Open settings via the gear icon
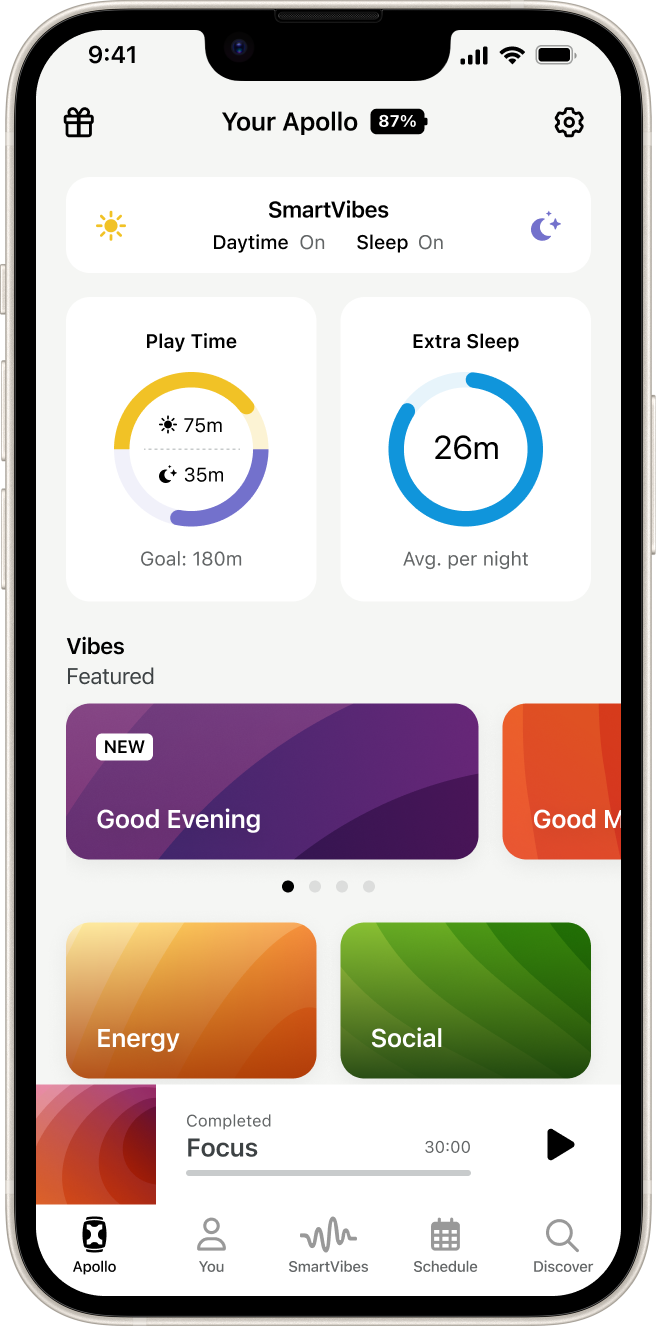This screenshot has width=656, height=1326. click(x=569, y=122)
